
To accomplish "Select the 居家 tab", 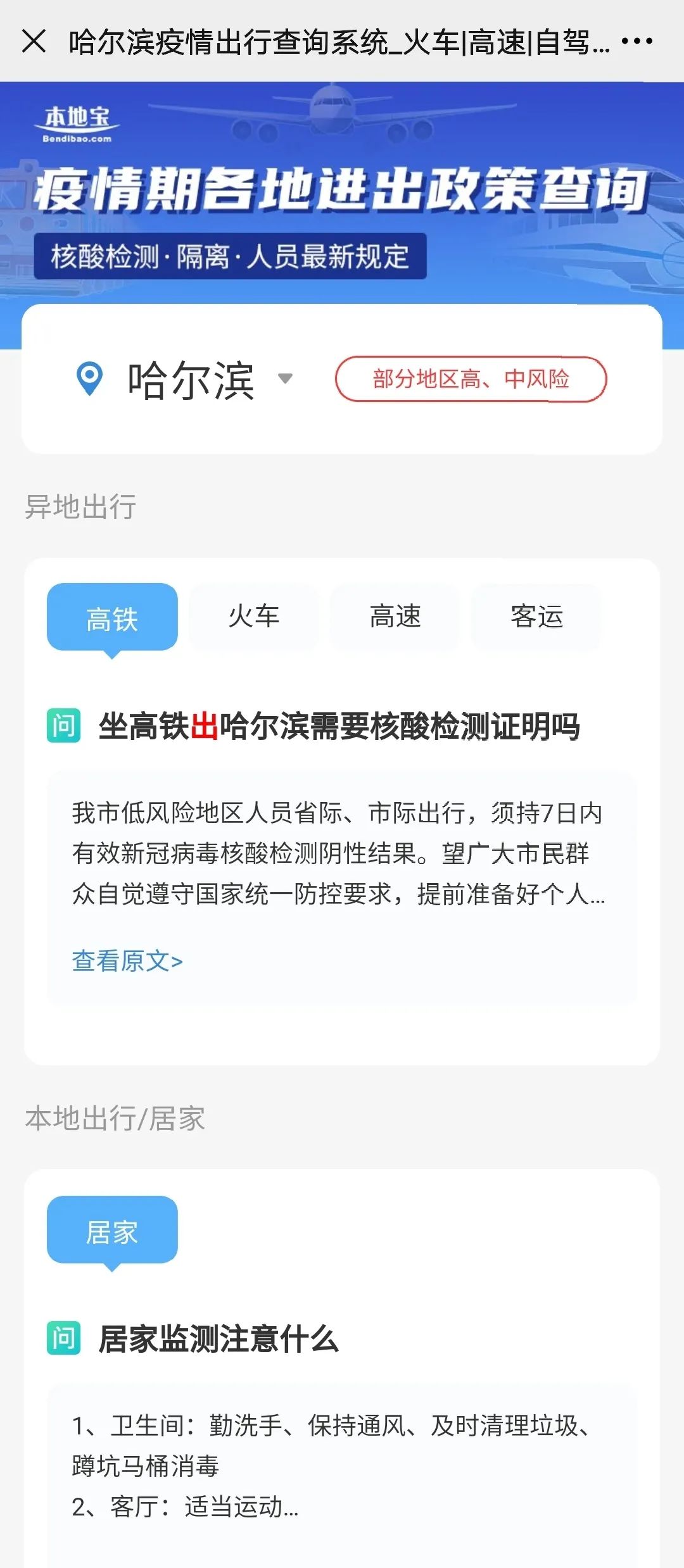I will (x=112, y=1230).
